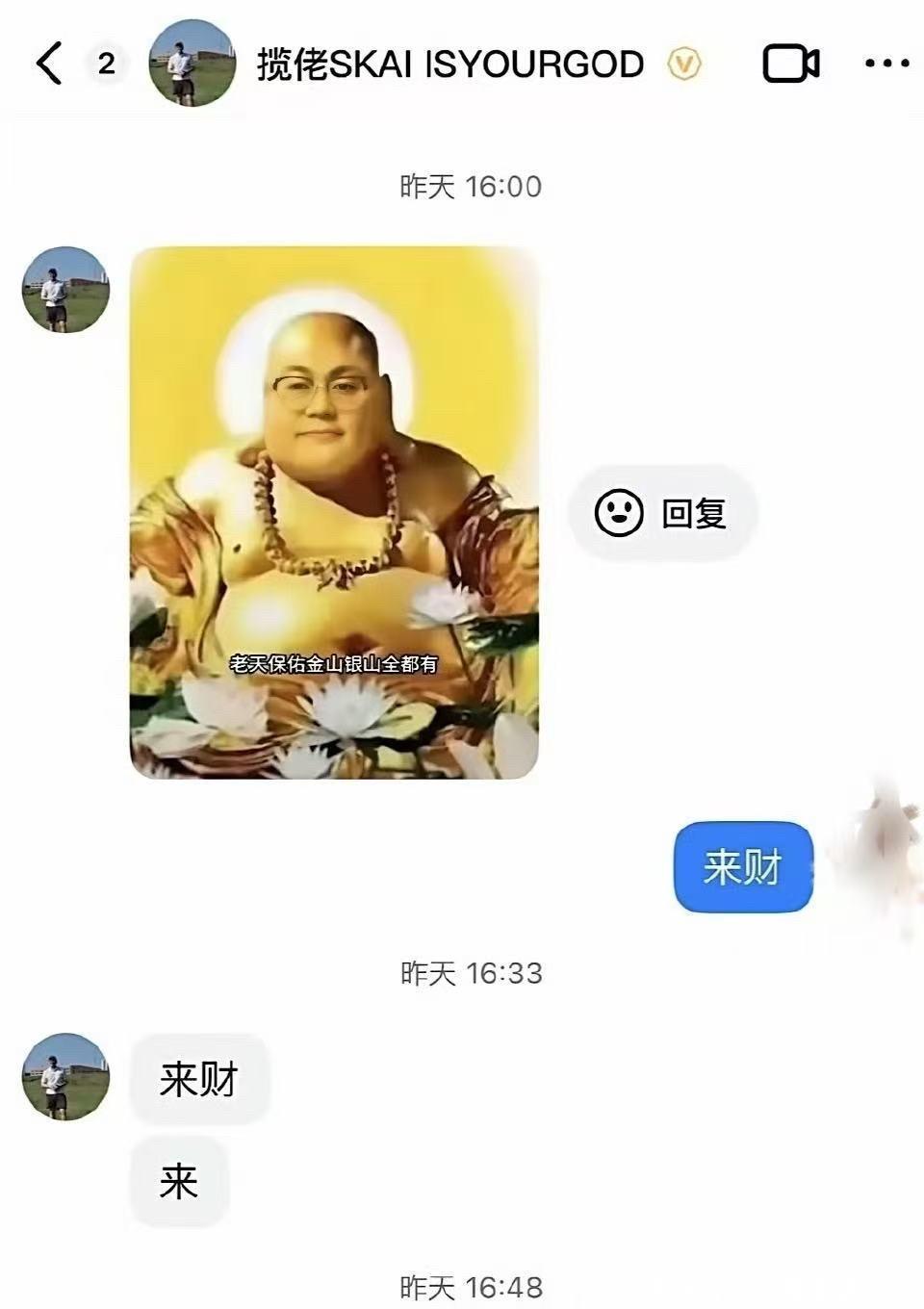924x1309 pixels.
Task: Go back to the chat list
Action: point(50,64)
